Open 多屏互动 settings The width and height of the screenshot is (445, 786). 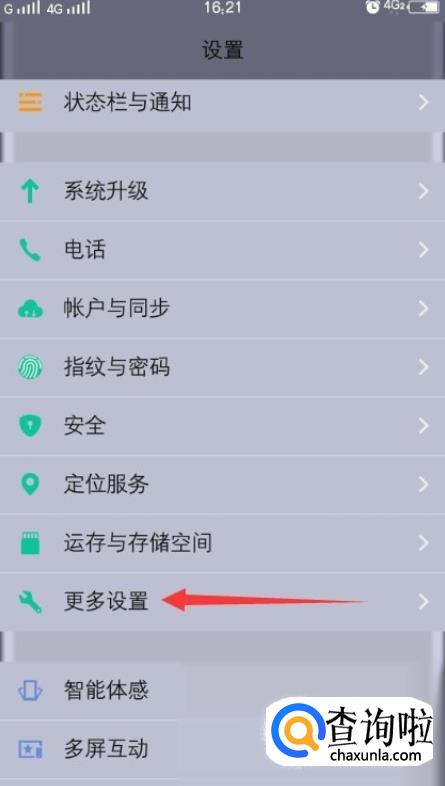click(x=222, y=749)
